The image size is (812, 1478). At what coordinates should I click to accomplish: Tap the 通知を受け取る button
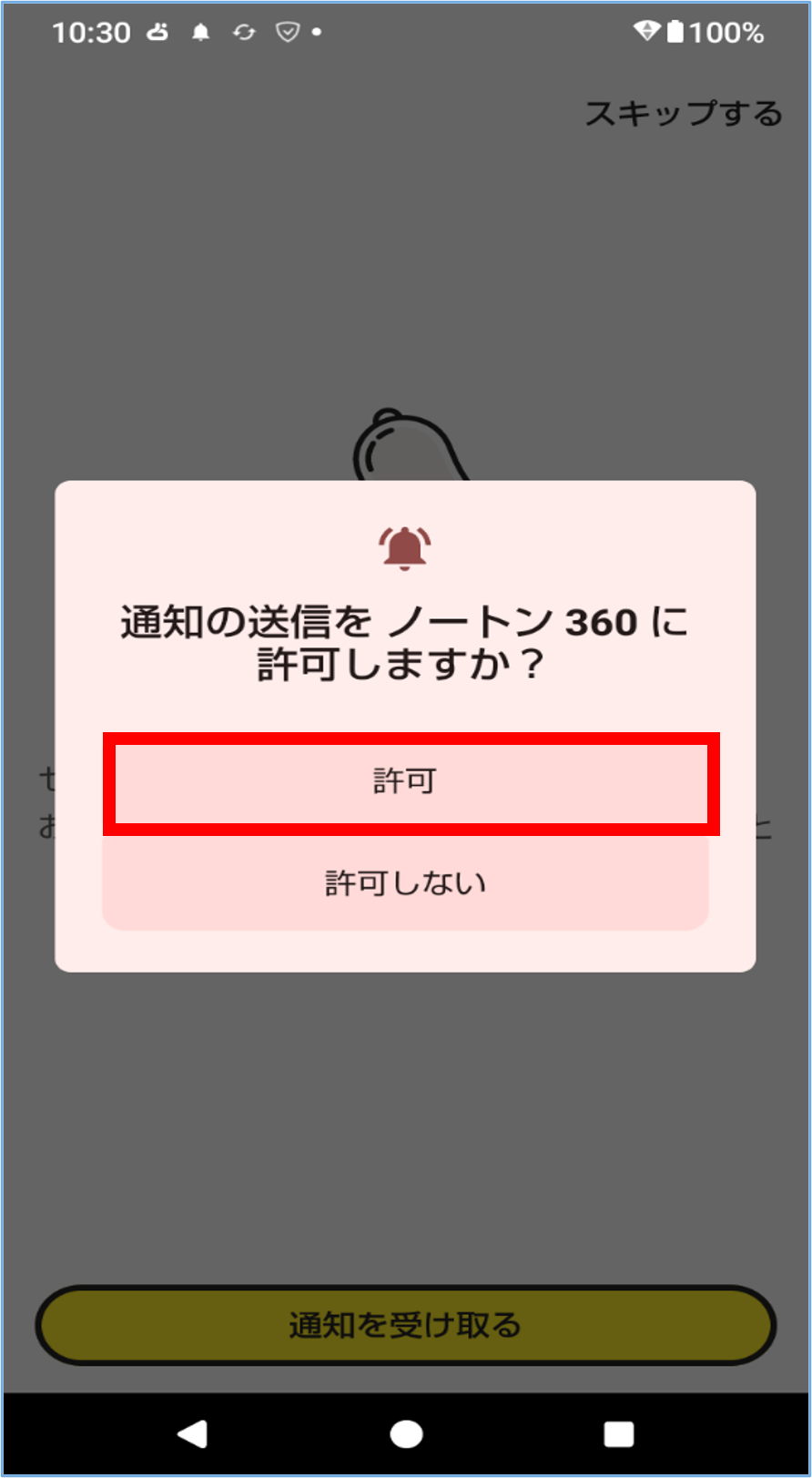pyautogui.click(x=406, y=1325)
